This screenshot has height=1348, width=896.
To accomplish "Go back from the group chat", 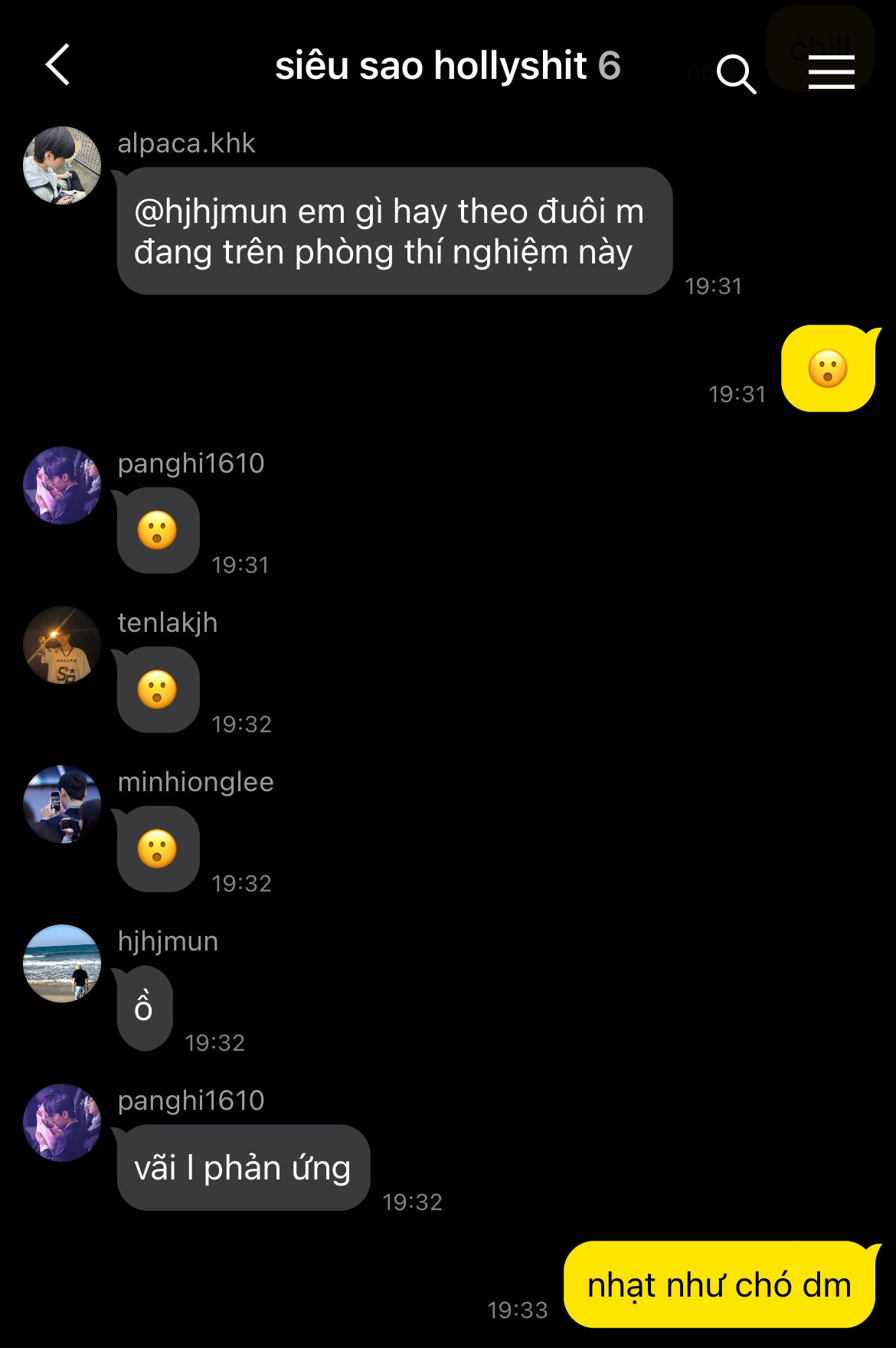I will (58, 64).
